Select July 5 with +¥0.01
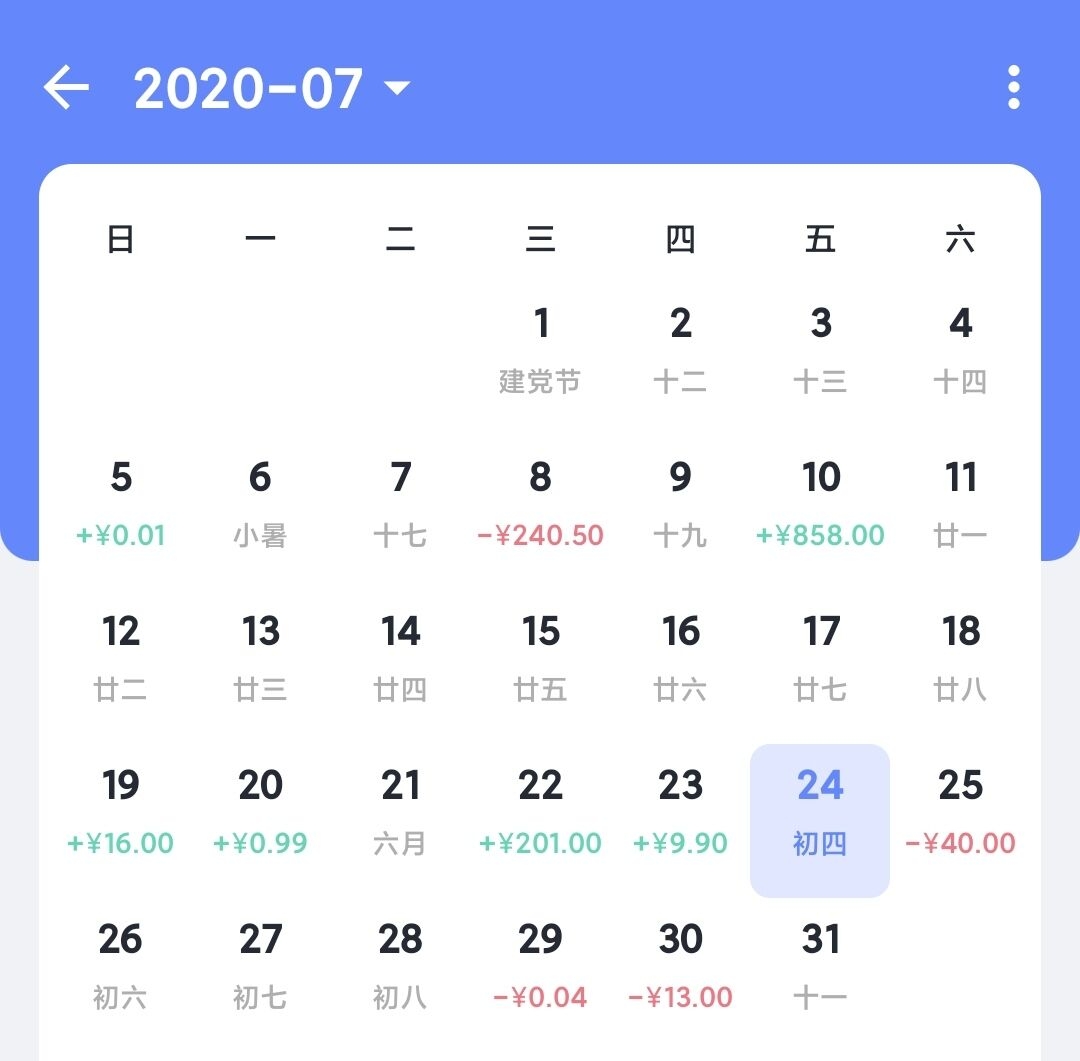1080x1061 pixels. click(120, 504)
